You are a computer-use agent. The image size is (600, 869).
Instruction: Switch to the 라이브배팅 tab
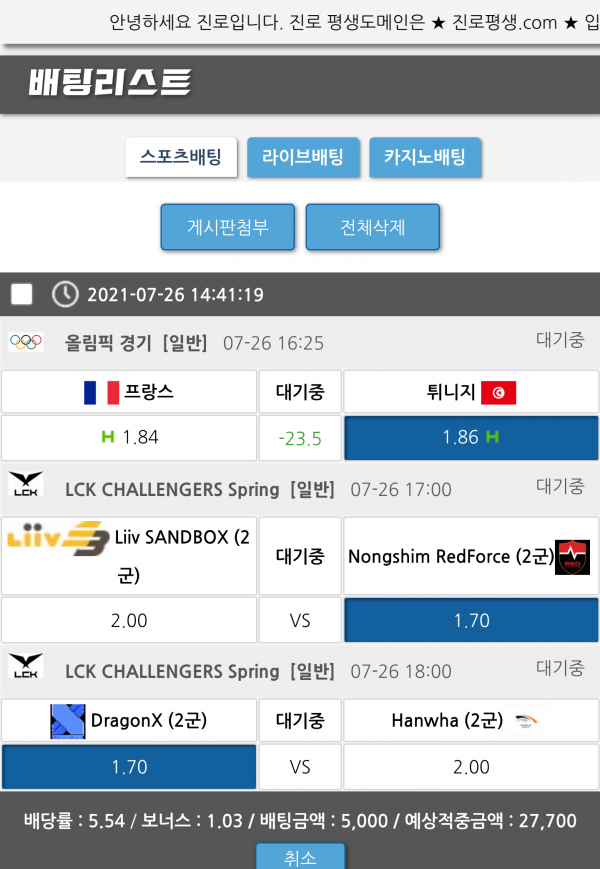coord(303,157)
